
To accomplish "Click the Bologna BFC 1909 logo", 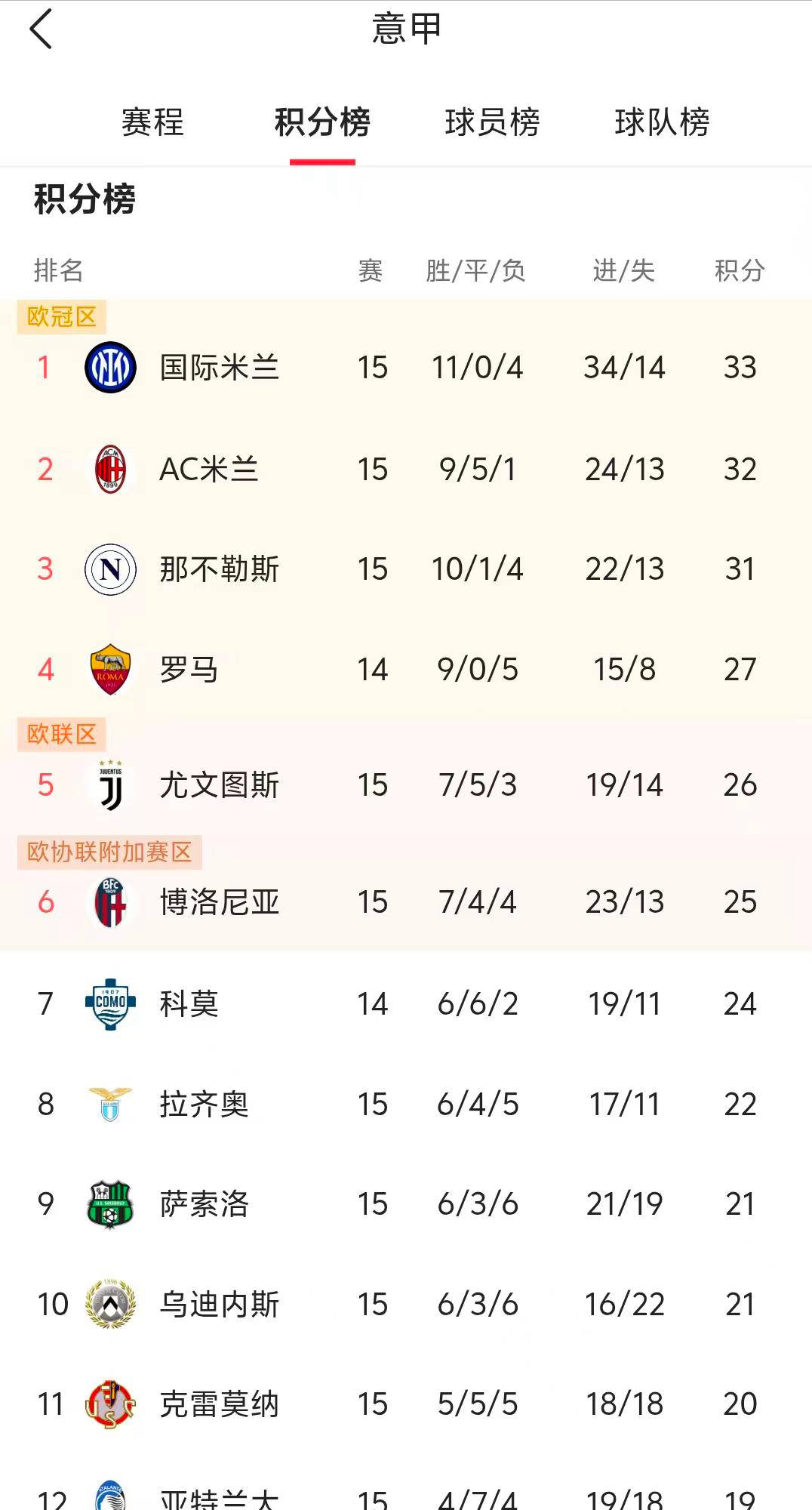I will pos(109,901).
